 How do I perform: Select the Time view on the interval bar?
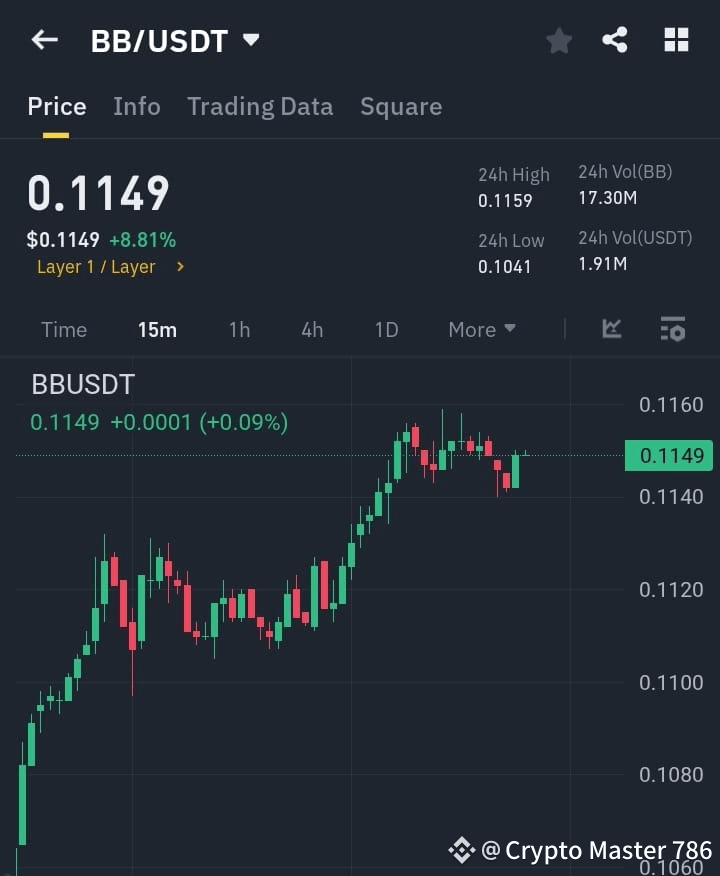point(64,329)
